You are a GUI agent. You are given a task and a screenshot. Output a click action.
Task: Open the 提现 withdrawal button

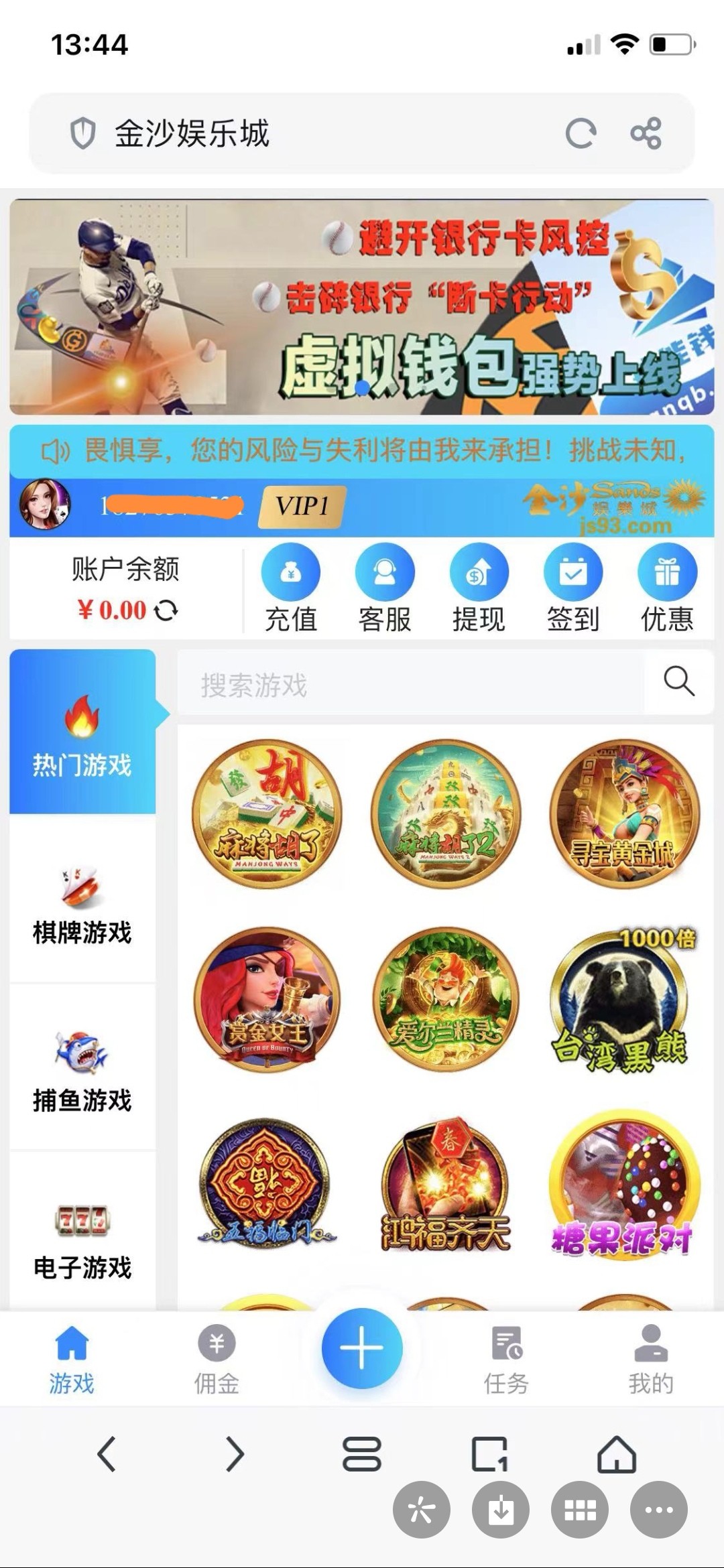click(479, 588)
